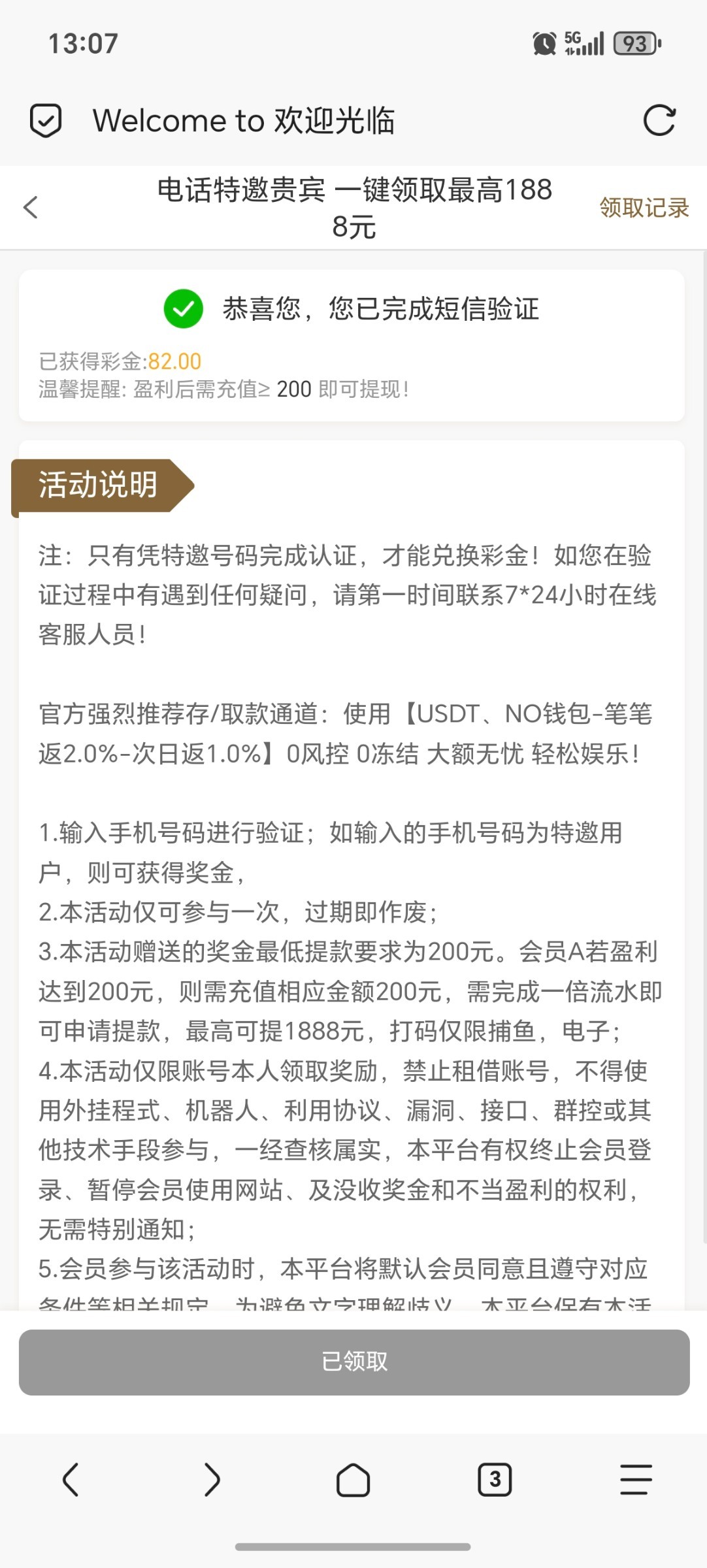Go back using the page header arrow

click(x=31, y=208)
